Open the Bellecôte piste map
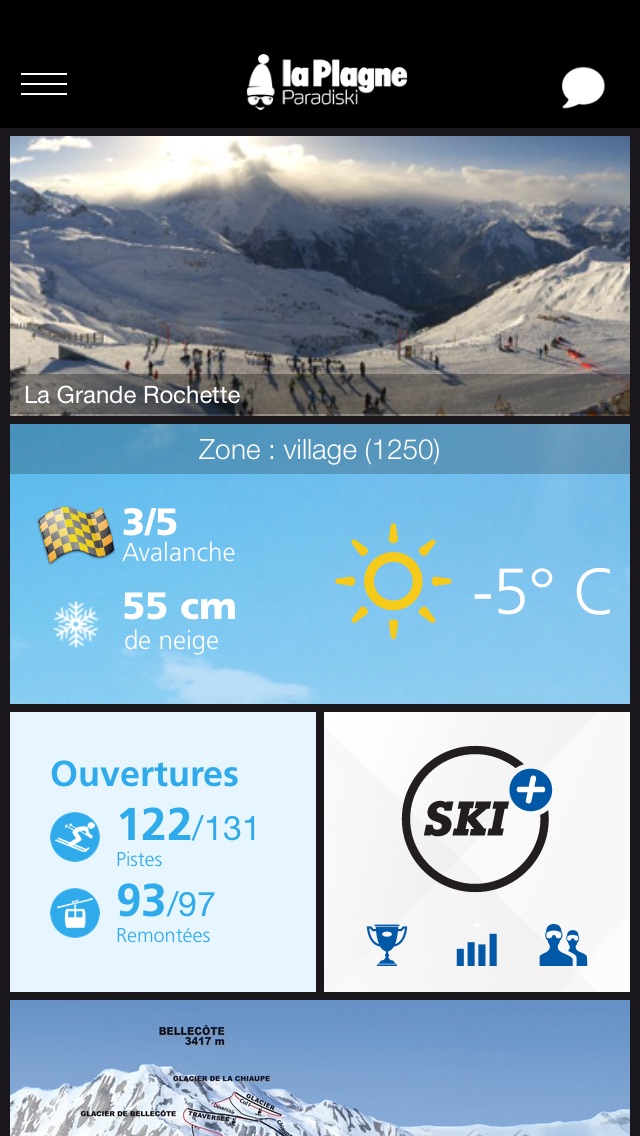Viewport: 640px width, 1136px height. 320,1068
